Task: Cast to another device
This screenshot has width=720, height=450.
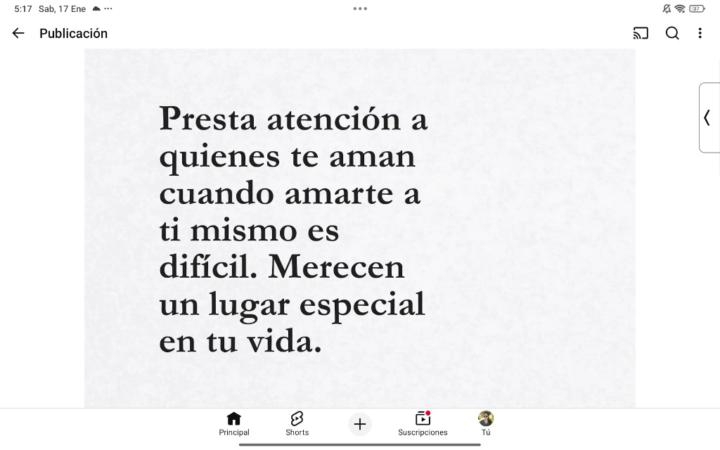Action: point(641,33)
